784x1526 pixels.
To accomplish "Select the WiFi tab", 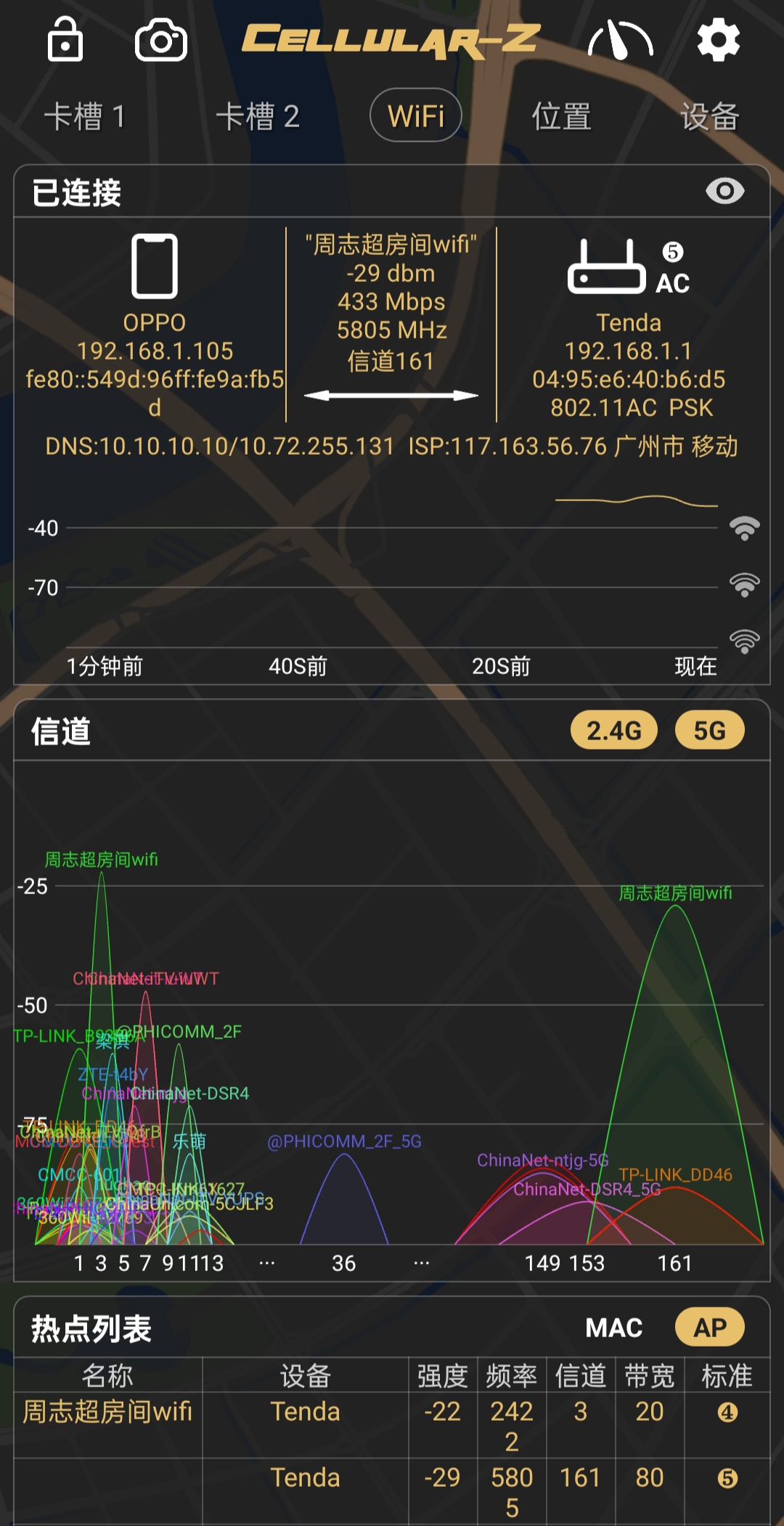I will click(x=416, y=116).
